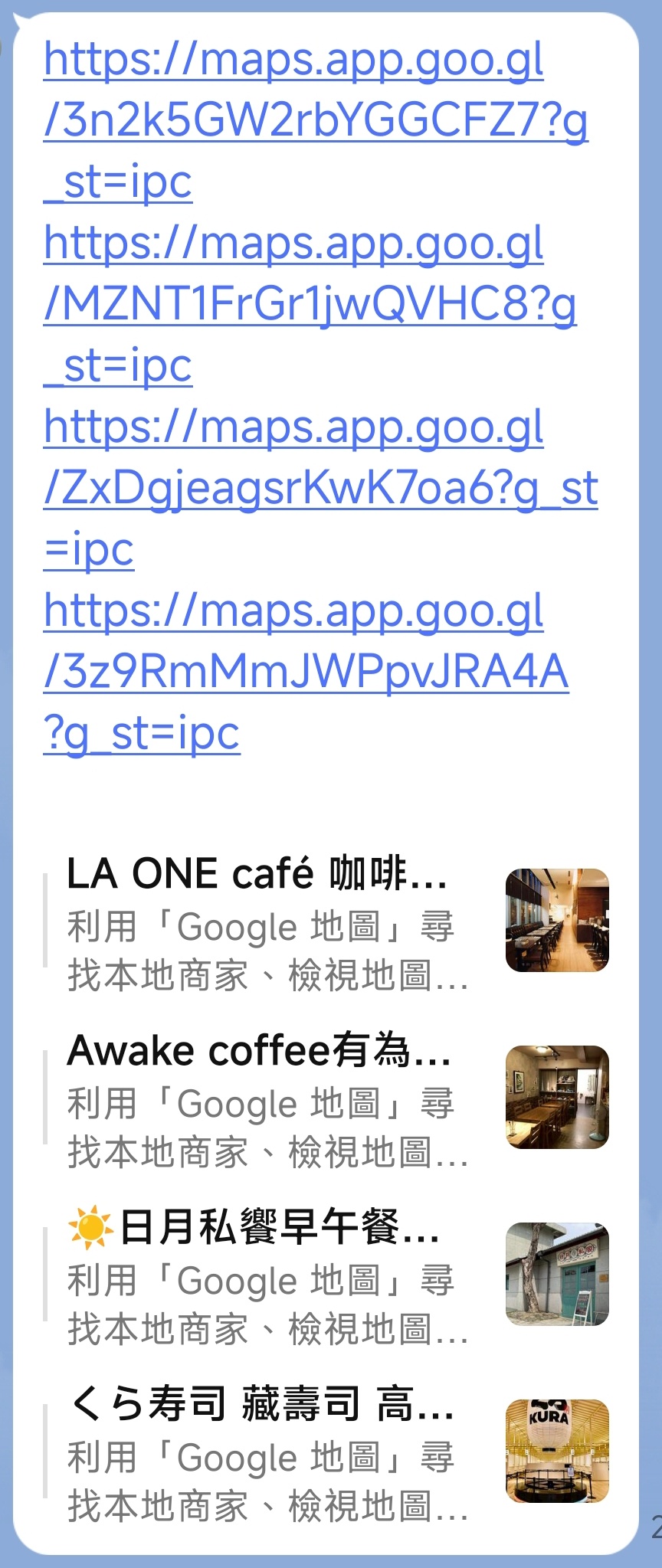Viewport: 662px width, 1568px height.
Task: Visit the maps link ending 3z9RmMmJWPpvJRA4A
Action: pyautogui.click(x=306, y=672)
